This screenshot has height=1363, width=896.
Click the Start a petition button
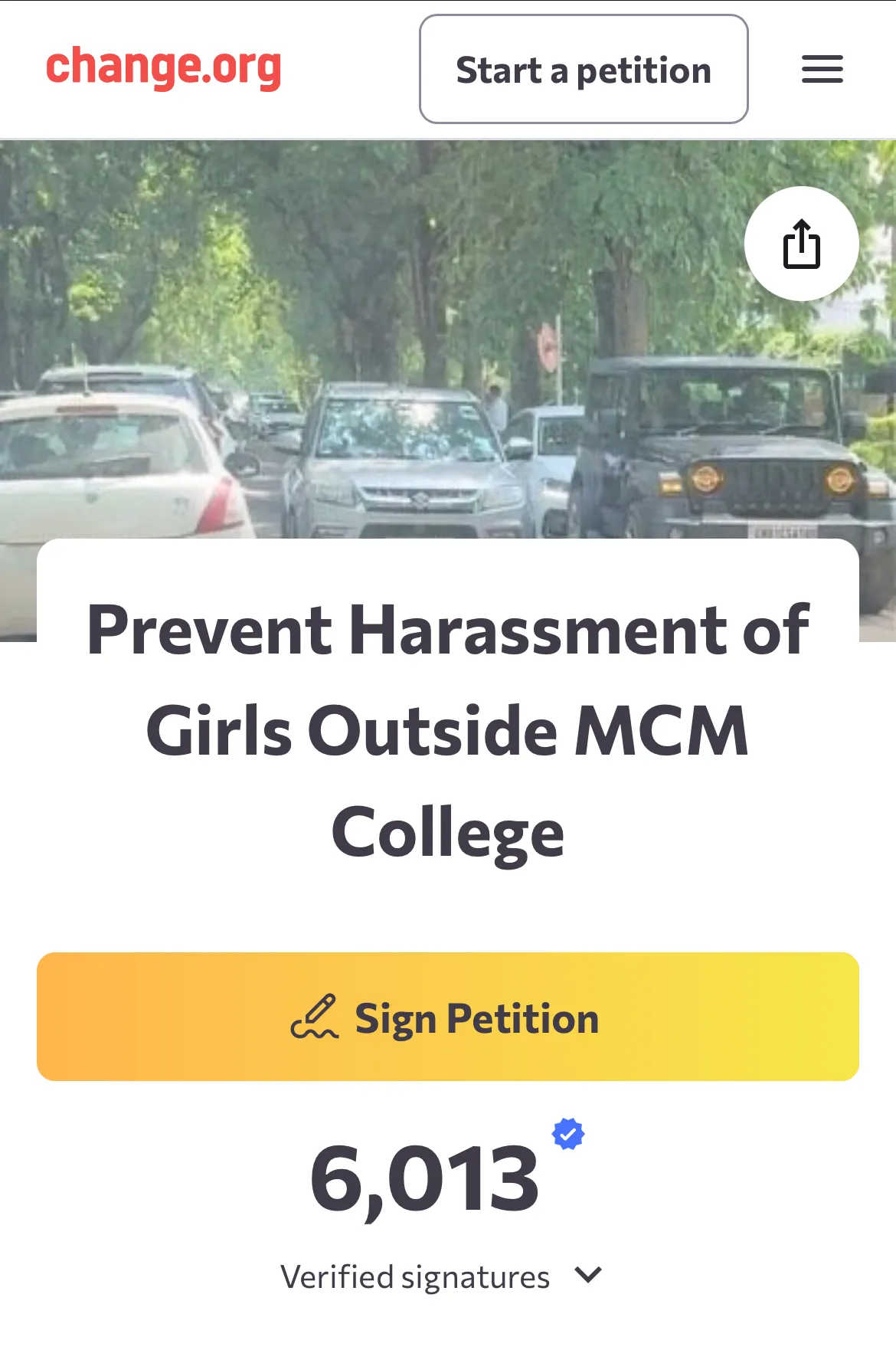click(583, 68)
